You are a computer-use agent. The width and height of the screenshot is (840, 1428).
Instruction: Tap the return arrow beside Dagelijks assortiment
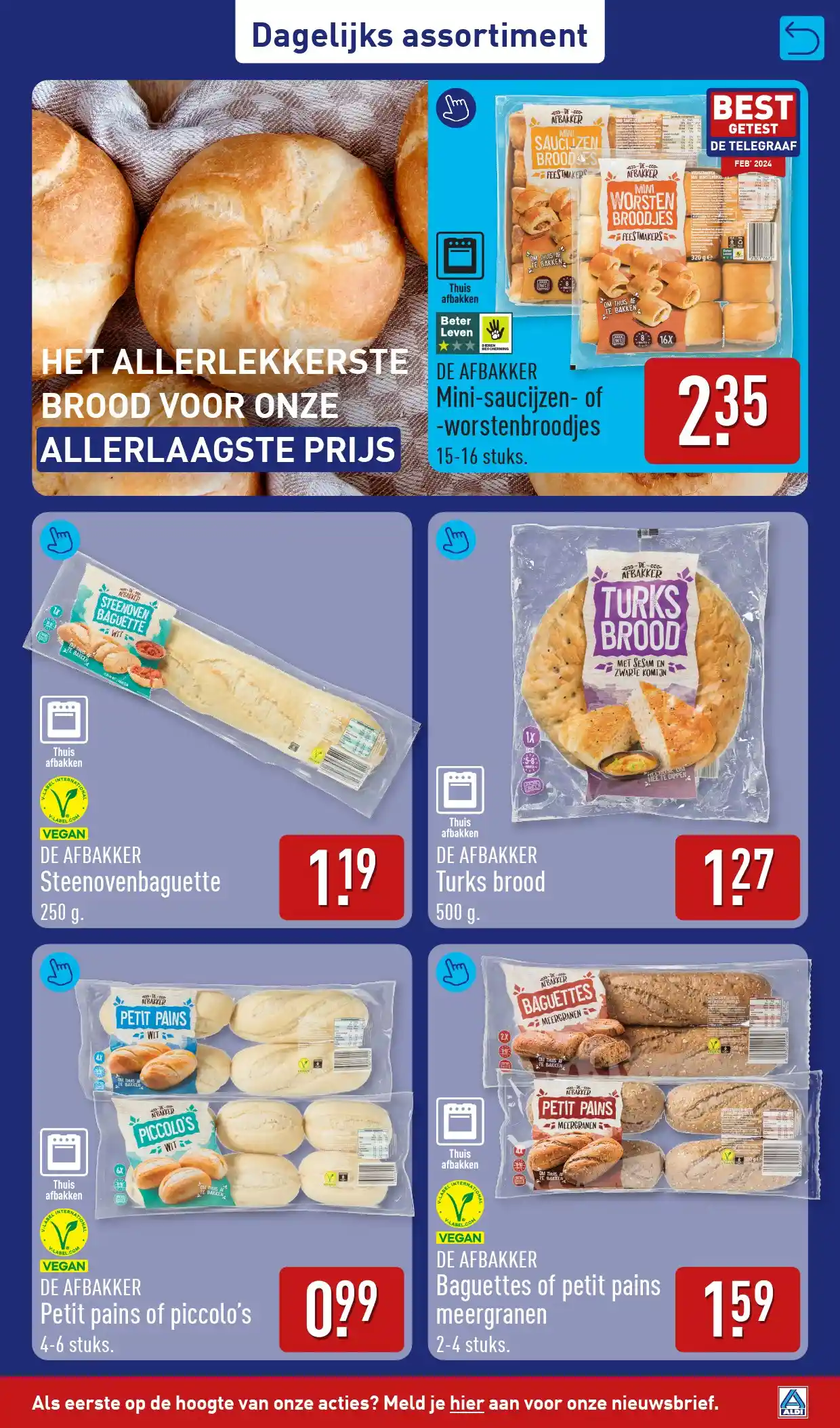coord(801,39)
